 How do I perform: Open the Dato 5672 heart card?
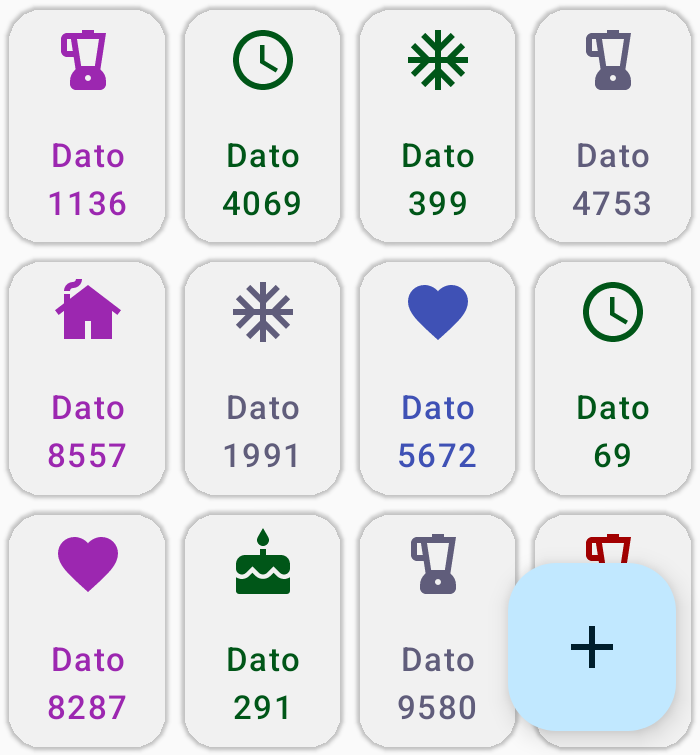[437, 378]
